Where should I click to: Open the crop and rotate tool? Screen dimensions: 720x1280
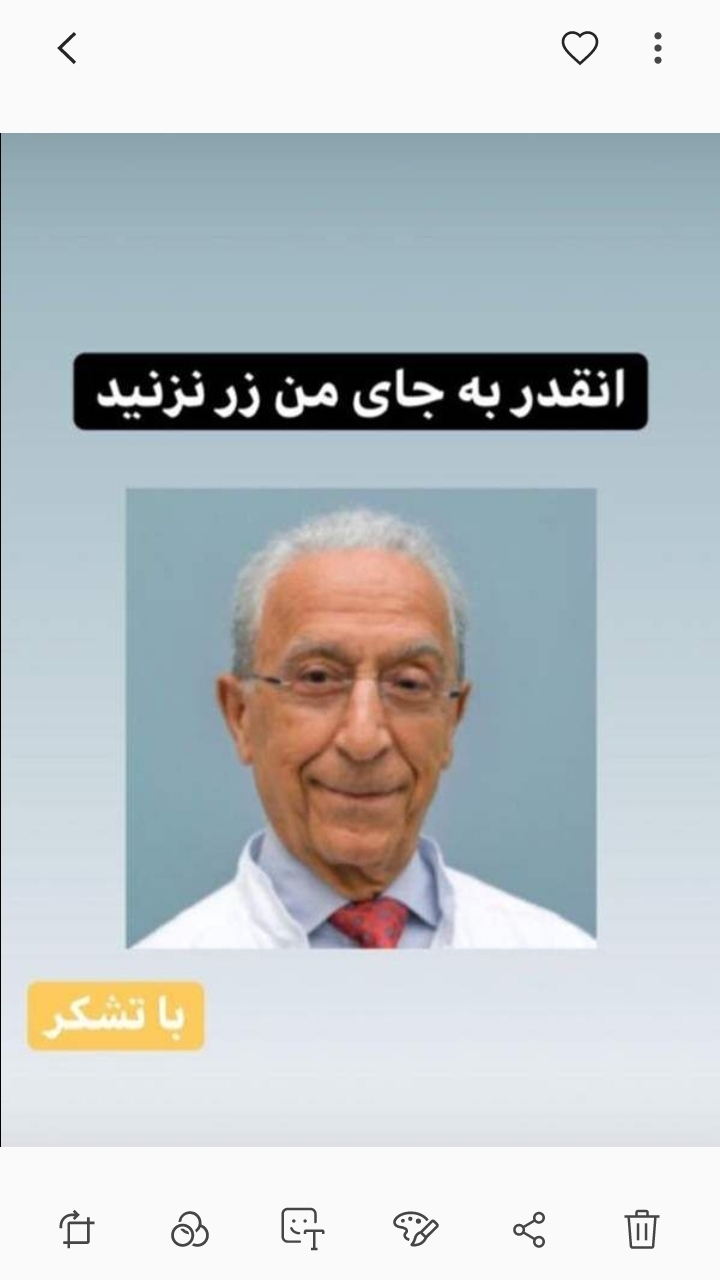[x=76, y=1228]
